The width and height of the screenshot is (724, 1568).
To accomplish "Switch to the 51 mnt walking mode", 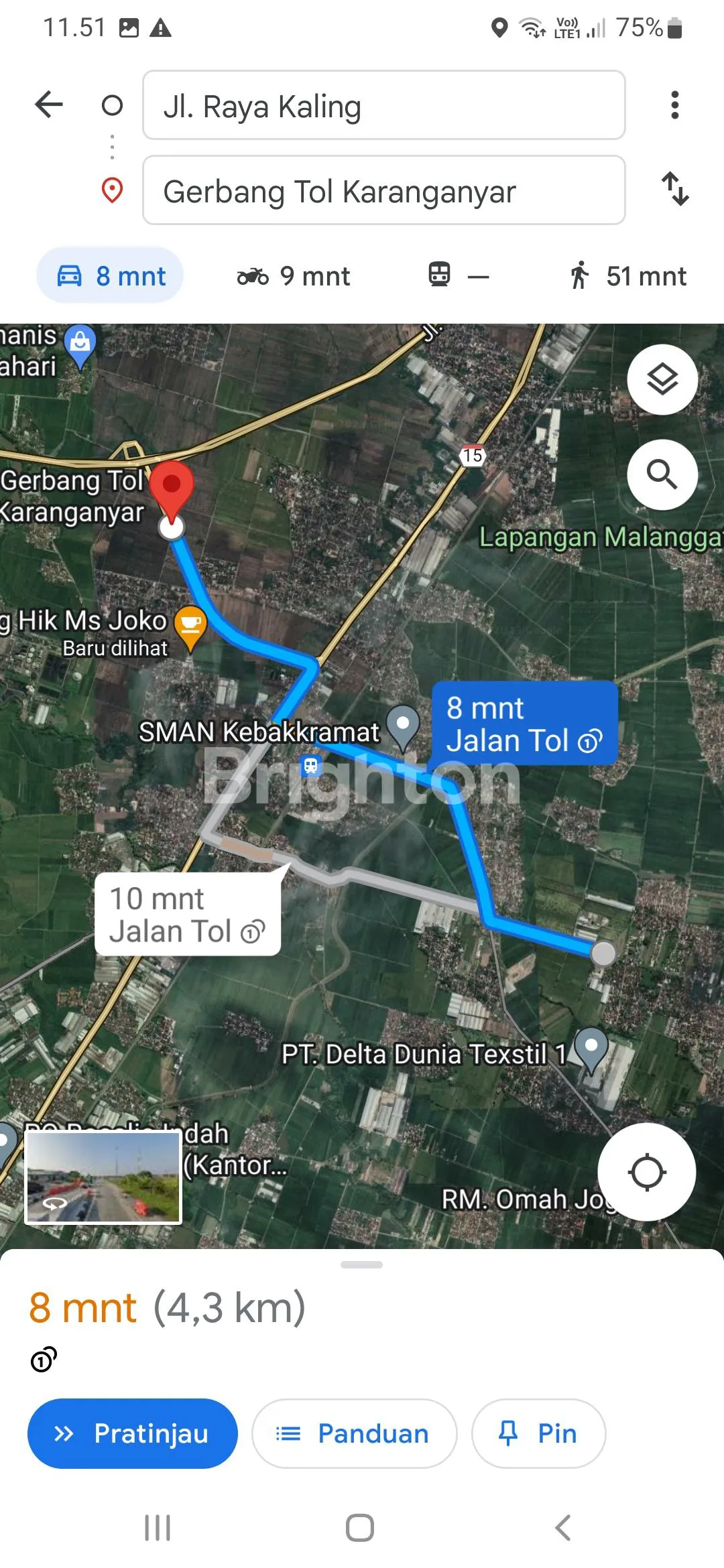I will click(627, 276).
